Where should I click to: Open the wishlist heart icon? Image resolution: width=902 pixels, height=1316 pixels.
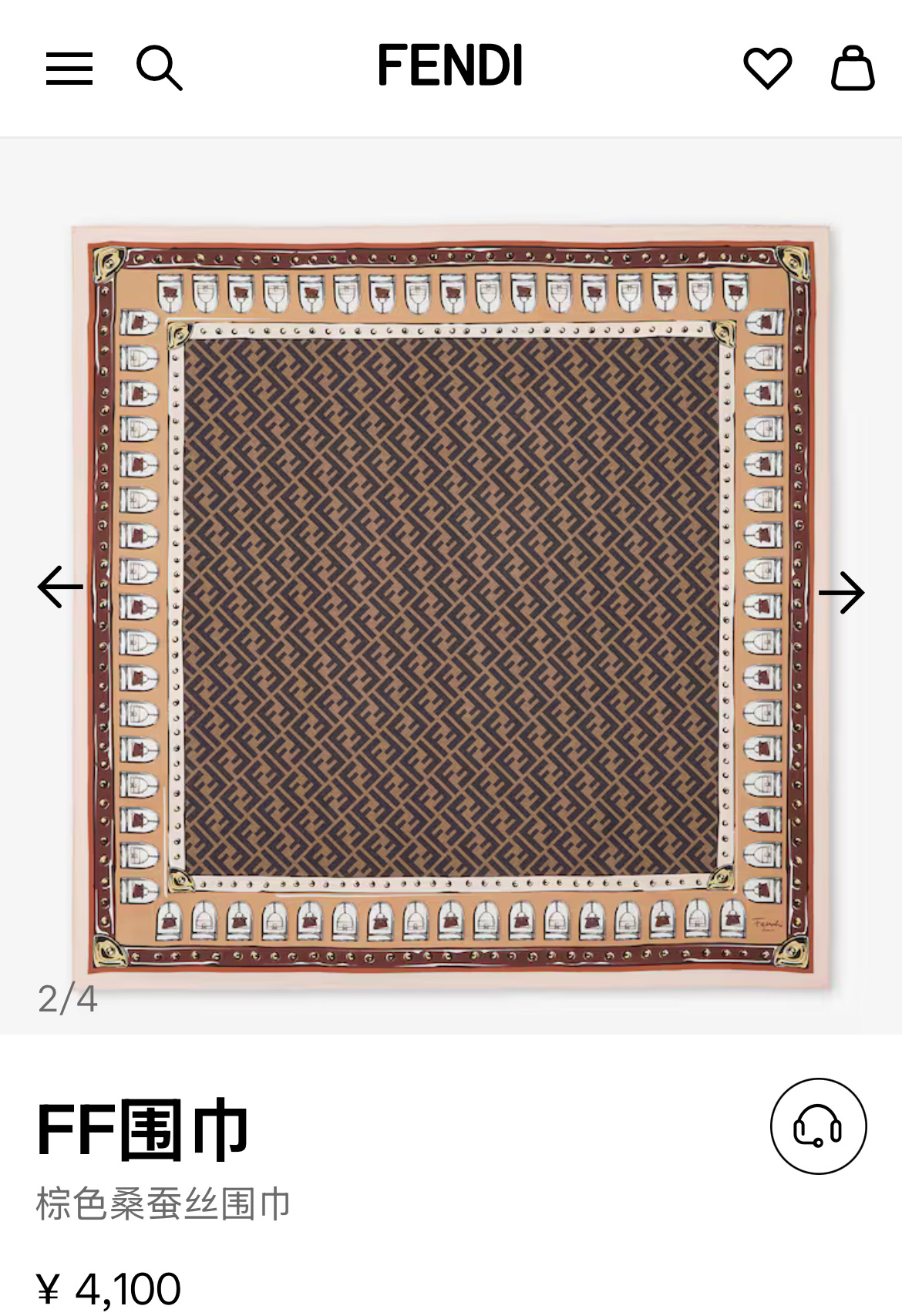(767, 68)
